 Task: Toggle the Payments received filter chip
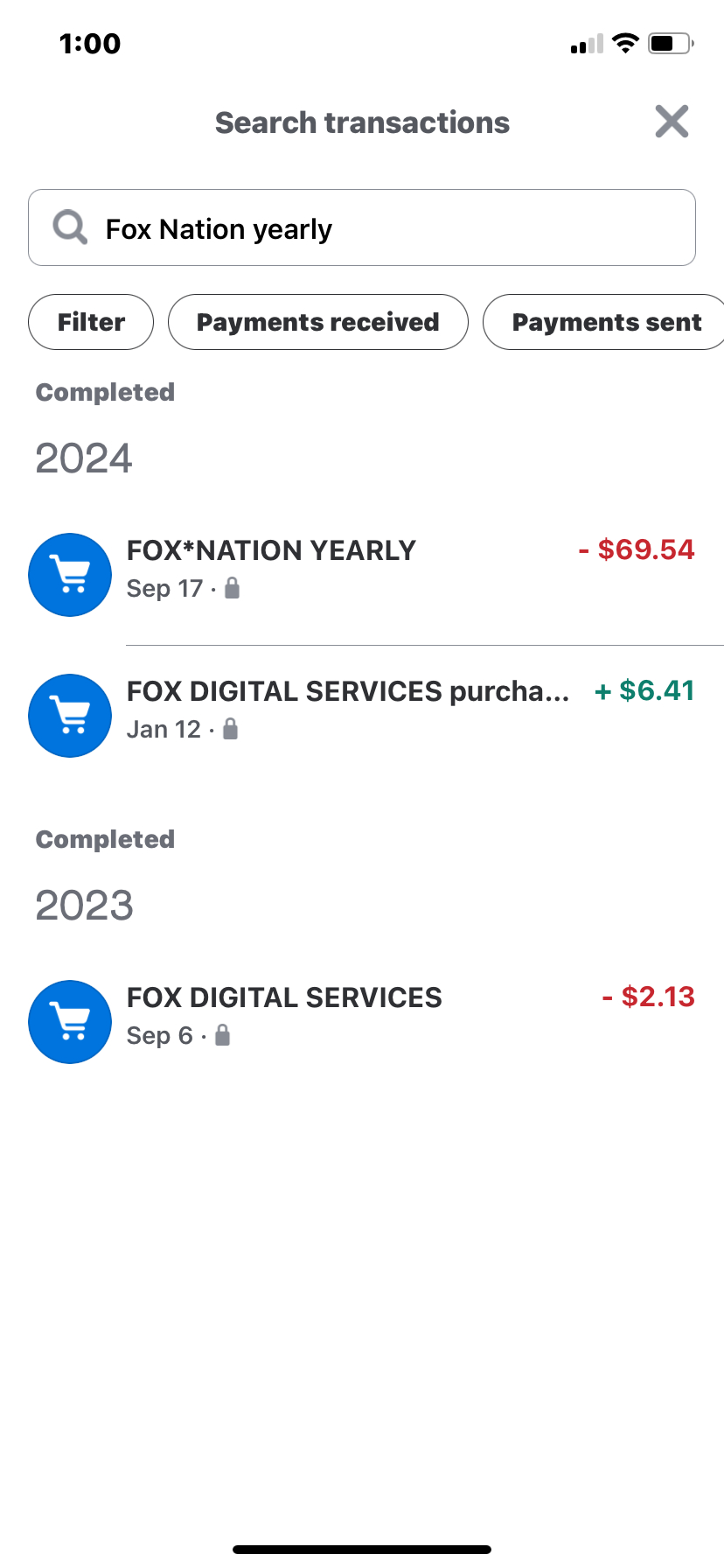317,322
